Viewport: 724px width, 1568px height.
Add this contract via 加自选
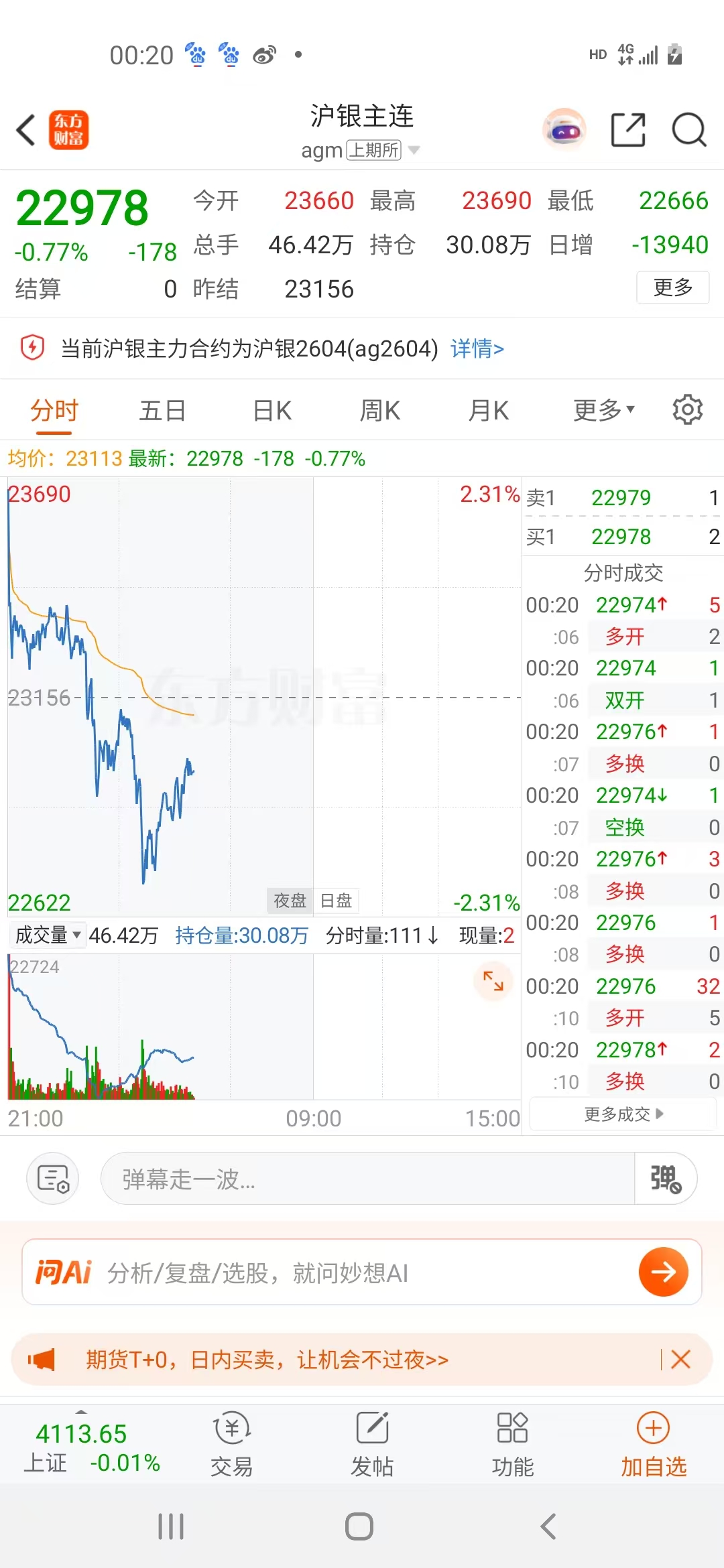654,1446
